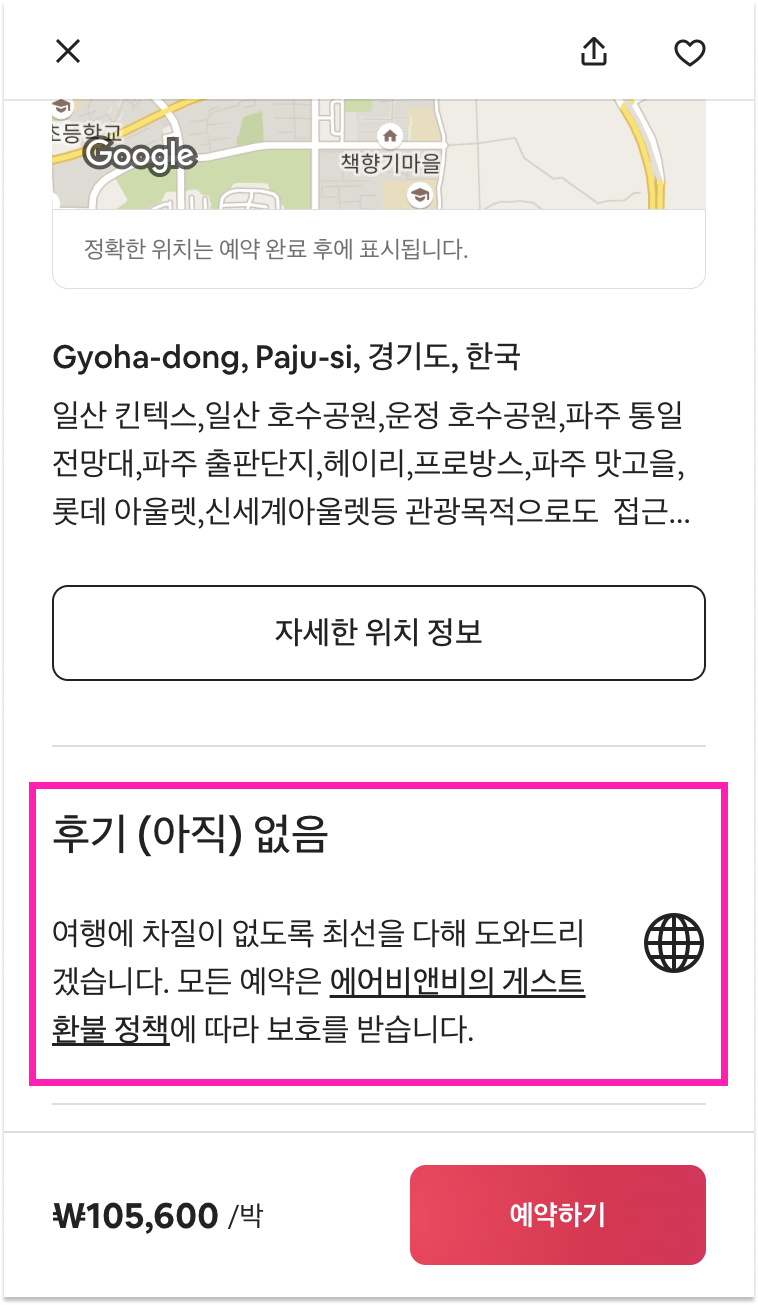The width and height of the screenshot is (758, 1305).
Task: Open the location map preview
Action: pyautogui.click(x=378, y=155)
